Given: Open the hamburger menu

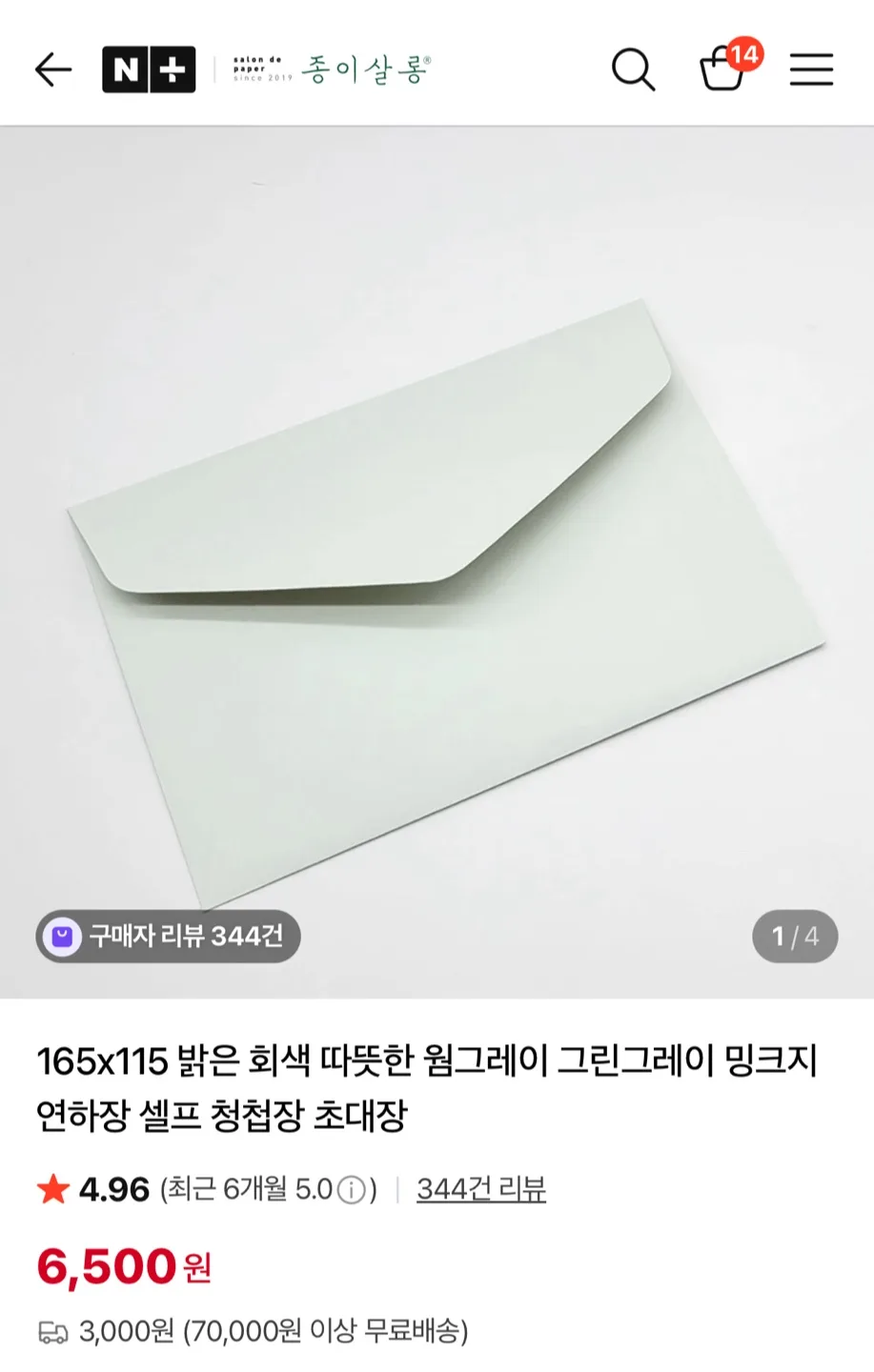Looking at the screenshot, I should tap(812, 70).
